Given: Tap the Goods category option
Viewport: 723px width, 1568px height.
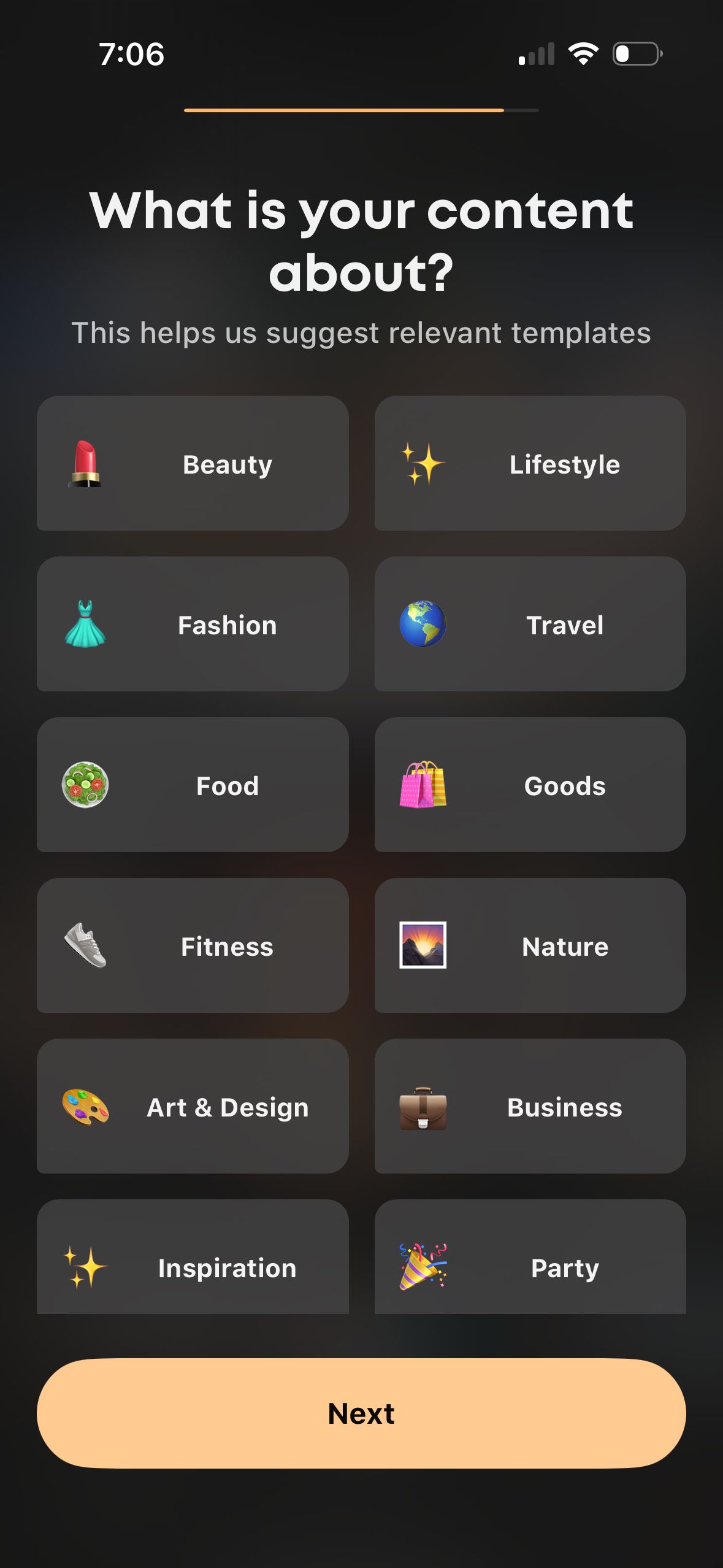Looking at the screenshot, I should [530, 785].
